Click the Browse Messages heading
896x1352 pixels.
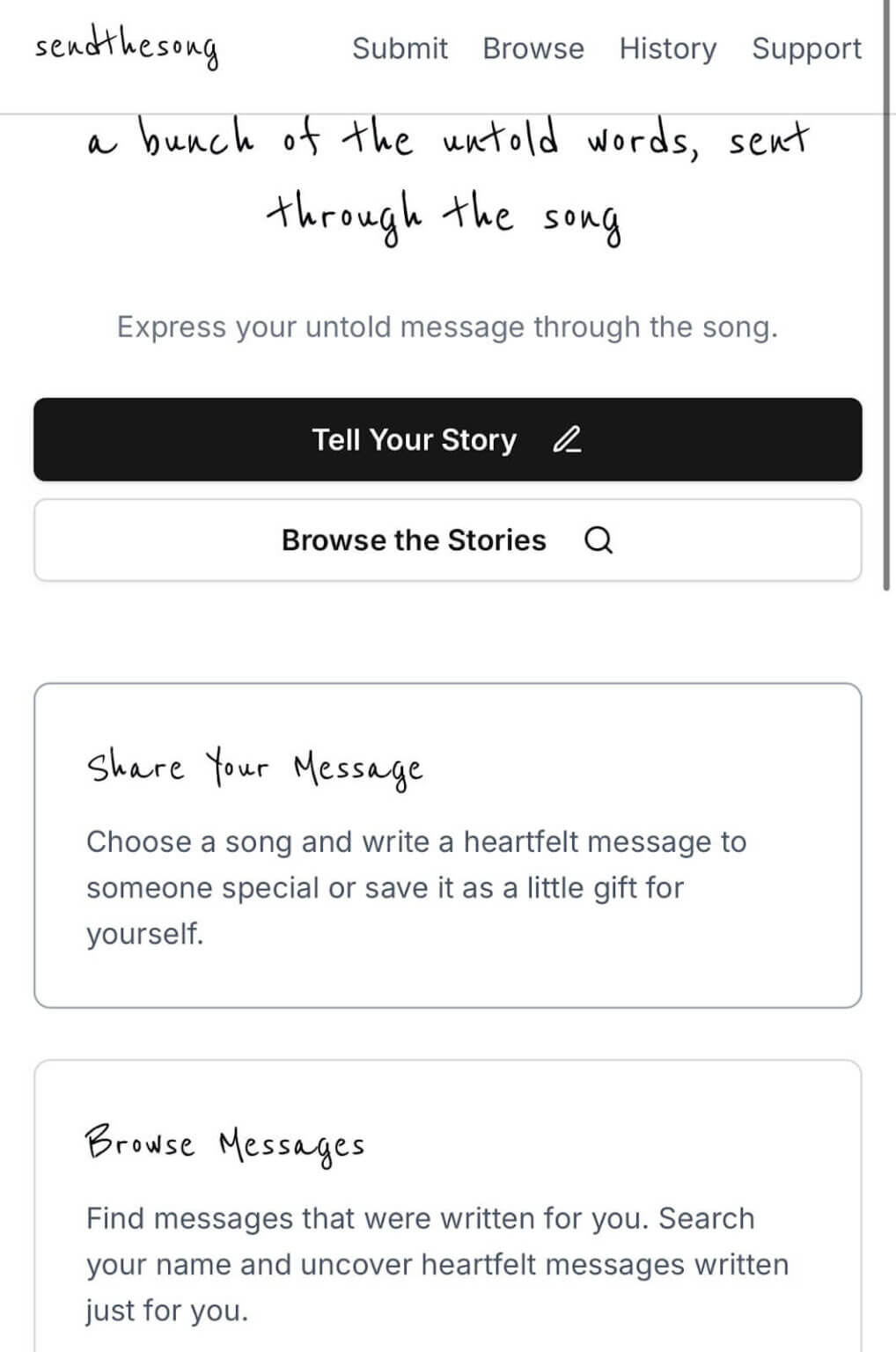click(225, 1143)
